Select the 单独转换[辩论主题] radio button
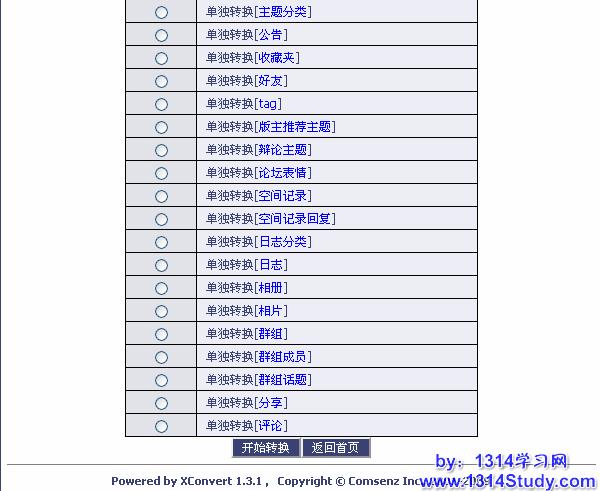The width and height of the screenshot is (600, 491). 161,151
